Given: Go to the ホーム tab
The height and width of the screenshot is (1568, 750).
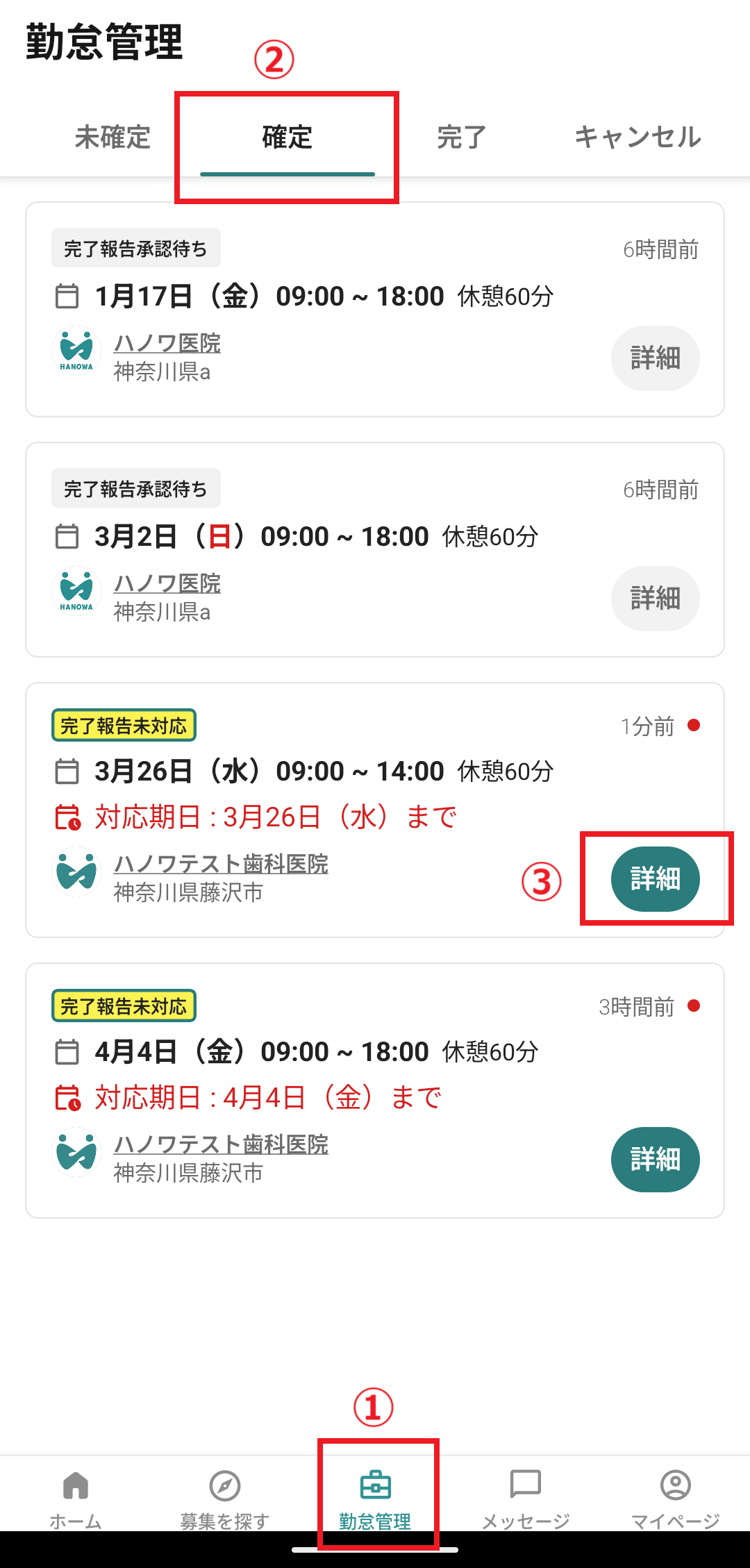Looking at the screenshot, I should click(x=76, y=1500).
